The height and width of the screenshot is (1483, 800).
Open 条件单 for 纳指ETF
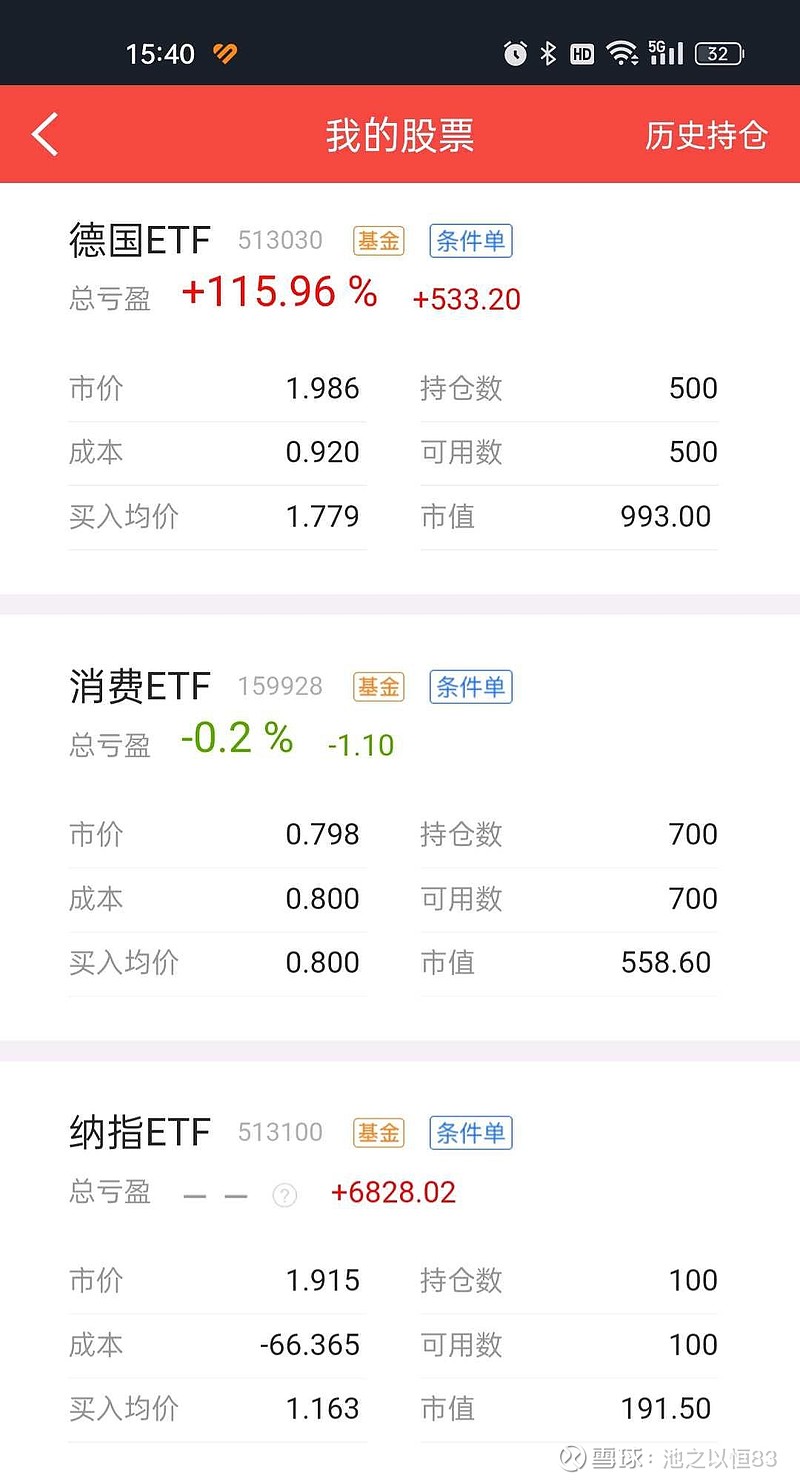click(471, 1133)
